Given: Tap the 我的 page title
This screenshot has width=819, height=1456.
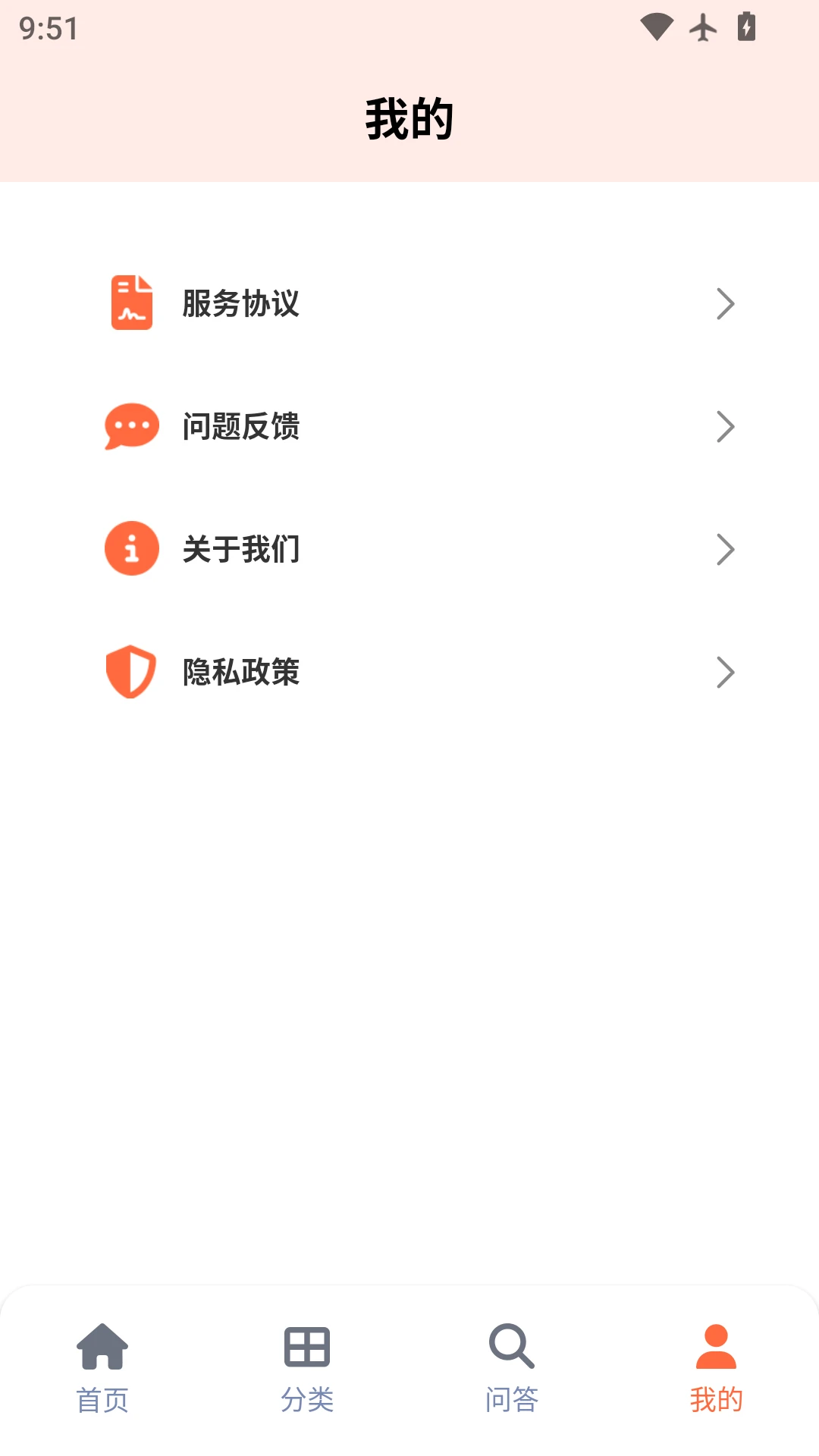Looking at the screenshot, I should click(409, 119).
